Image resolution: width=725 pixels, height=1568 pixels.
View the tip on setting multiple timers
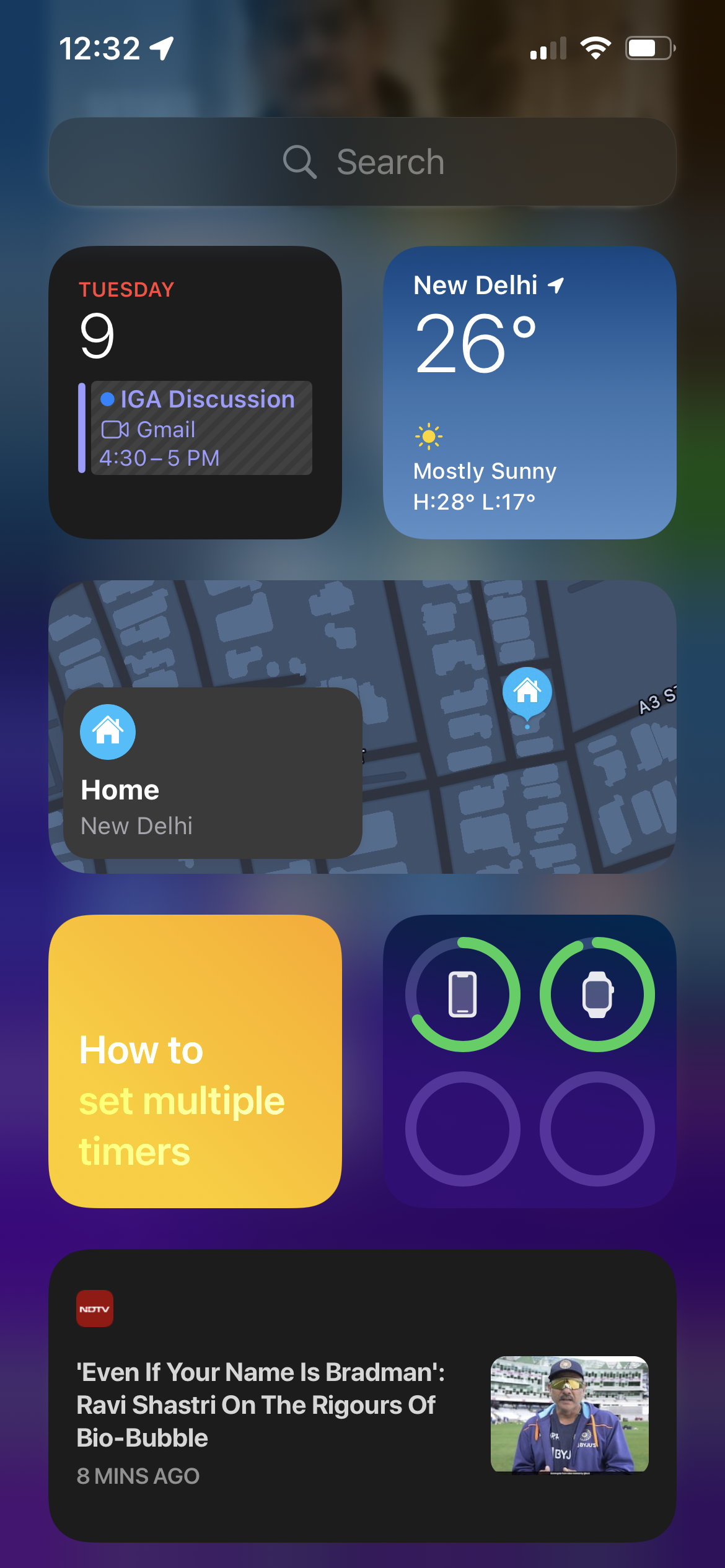195,1061
